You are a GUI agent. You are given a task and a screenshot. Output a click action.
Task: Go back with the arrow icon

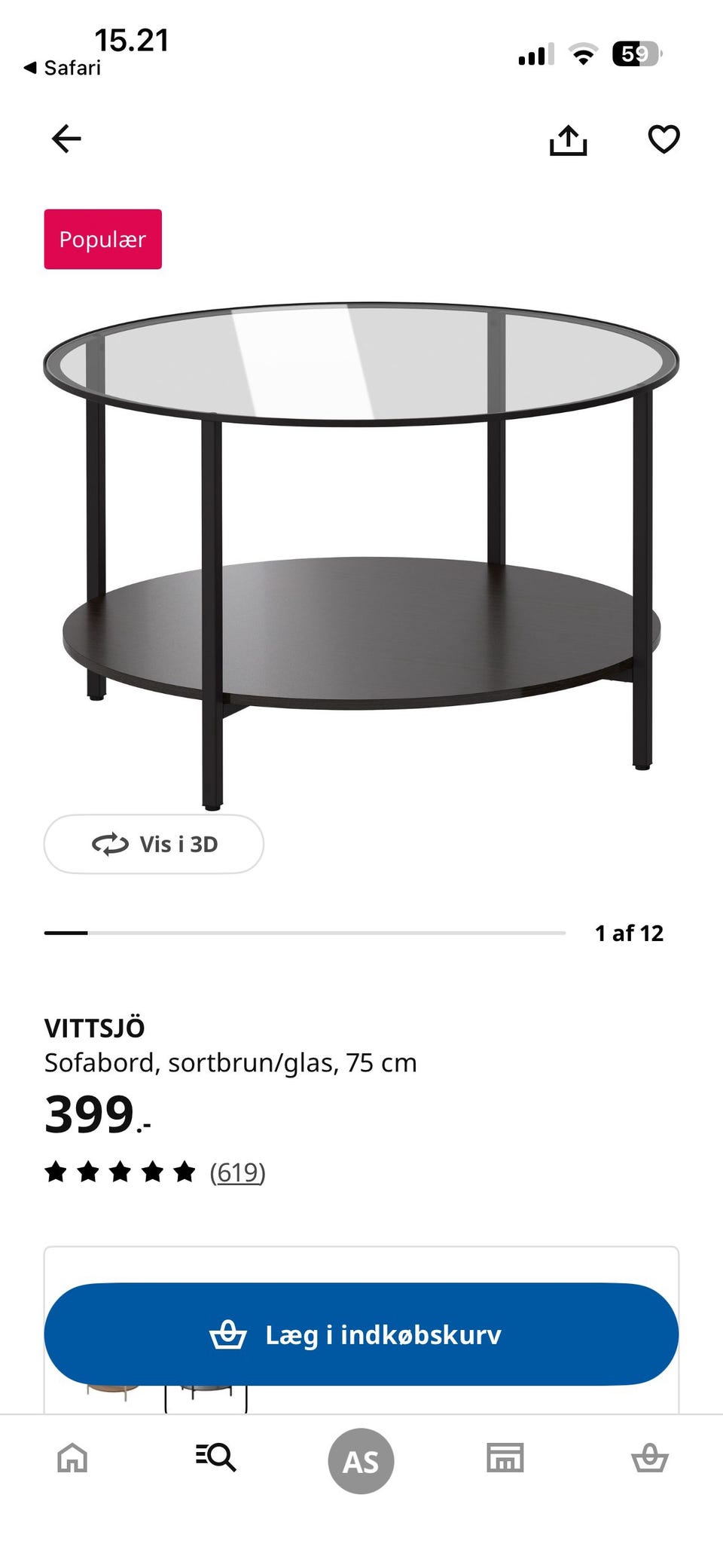pyautogui.click(x=66, y=139)
